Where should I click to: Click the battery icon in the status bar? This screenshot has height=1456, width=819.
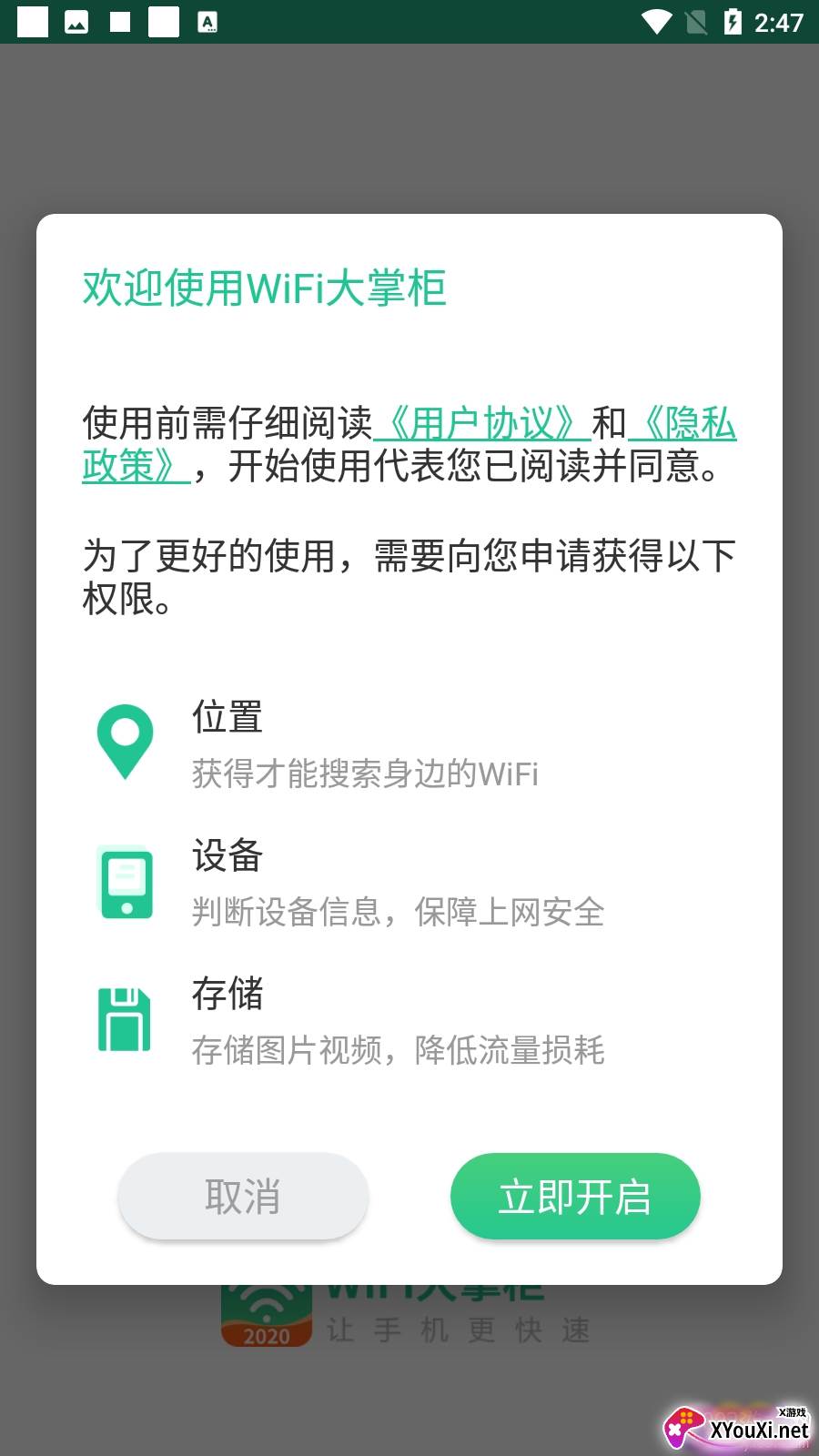[x=733, y=21]
